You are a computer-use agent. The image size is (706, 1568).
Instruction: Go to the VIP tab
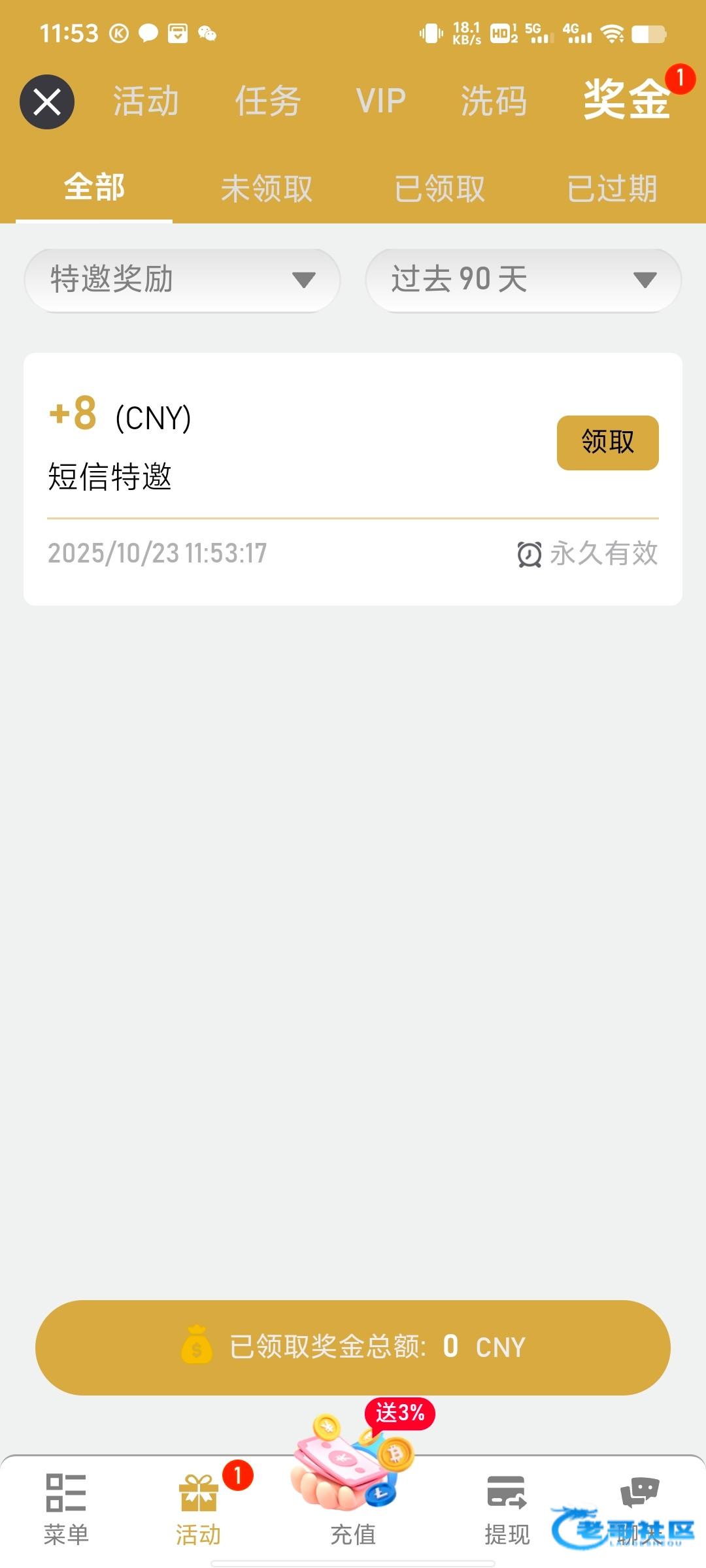[x=381, y=102]
